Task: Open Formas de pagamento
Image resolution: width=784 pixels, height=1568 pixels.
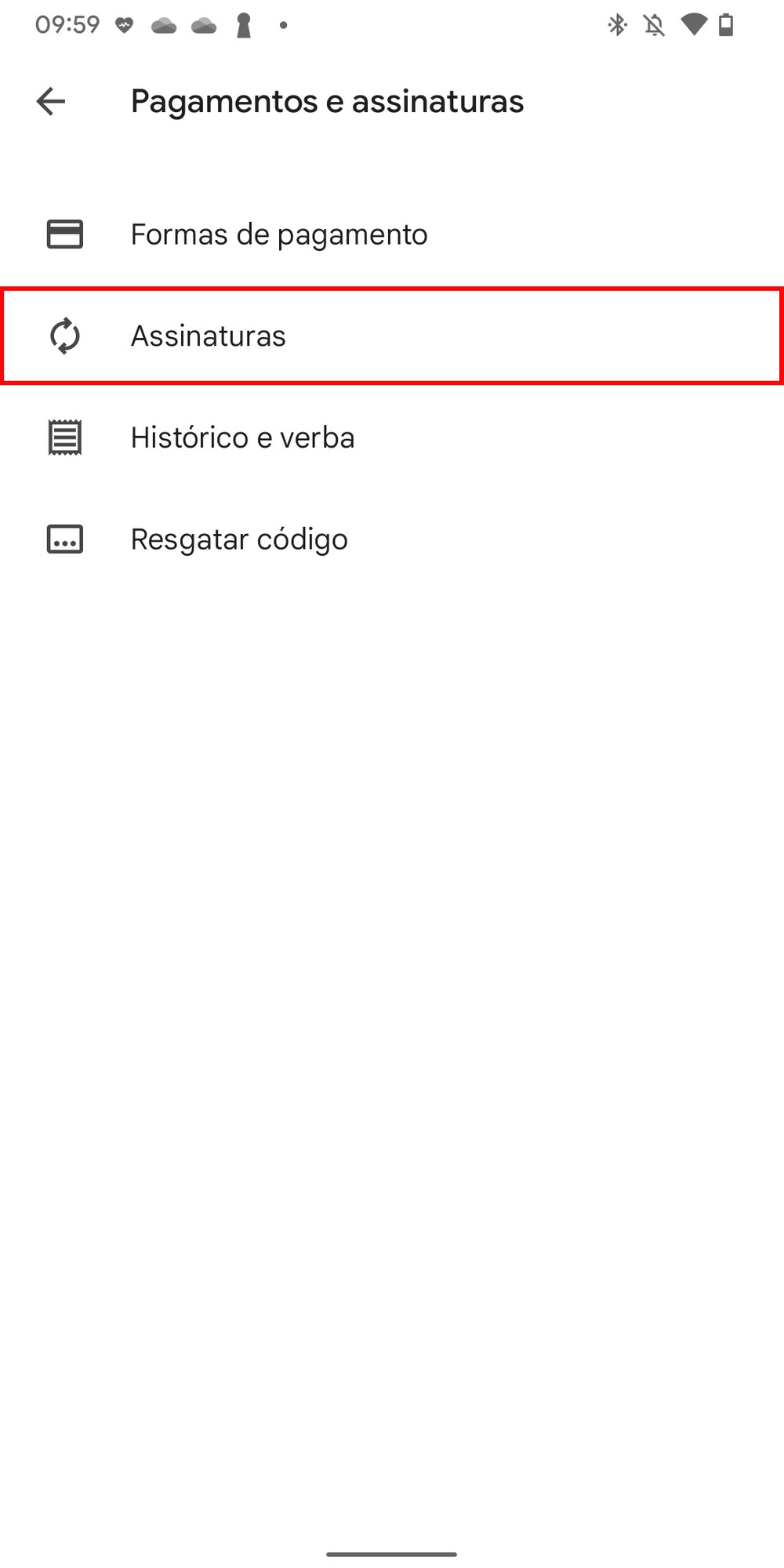Action: (392, 234)
